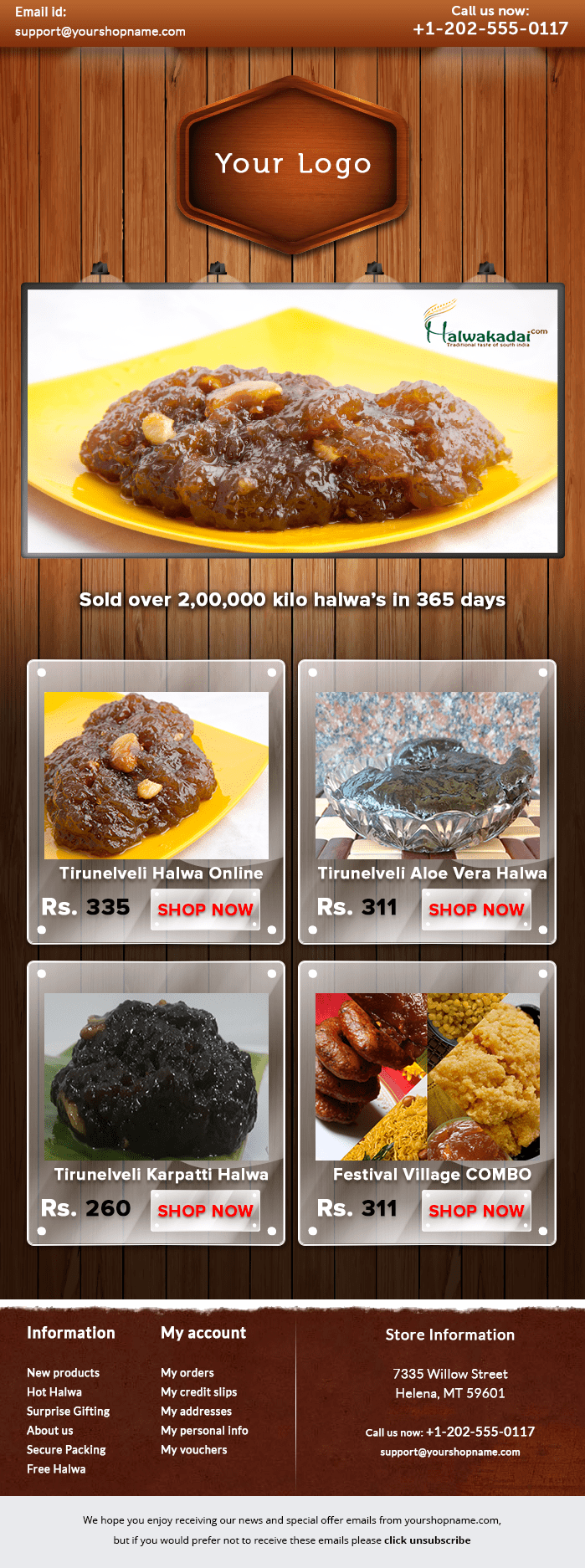Open the Festival Village COMBO product image
Screen dimensions: 585x1568
tap(427, 1076)
